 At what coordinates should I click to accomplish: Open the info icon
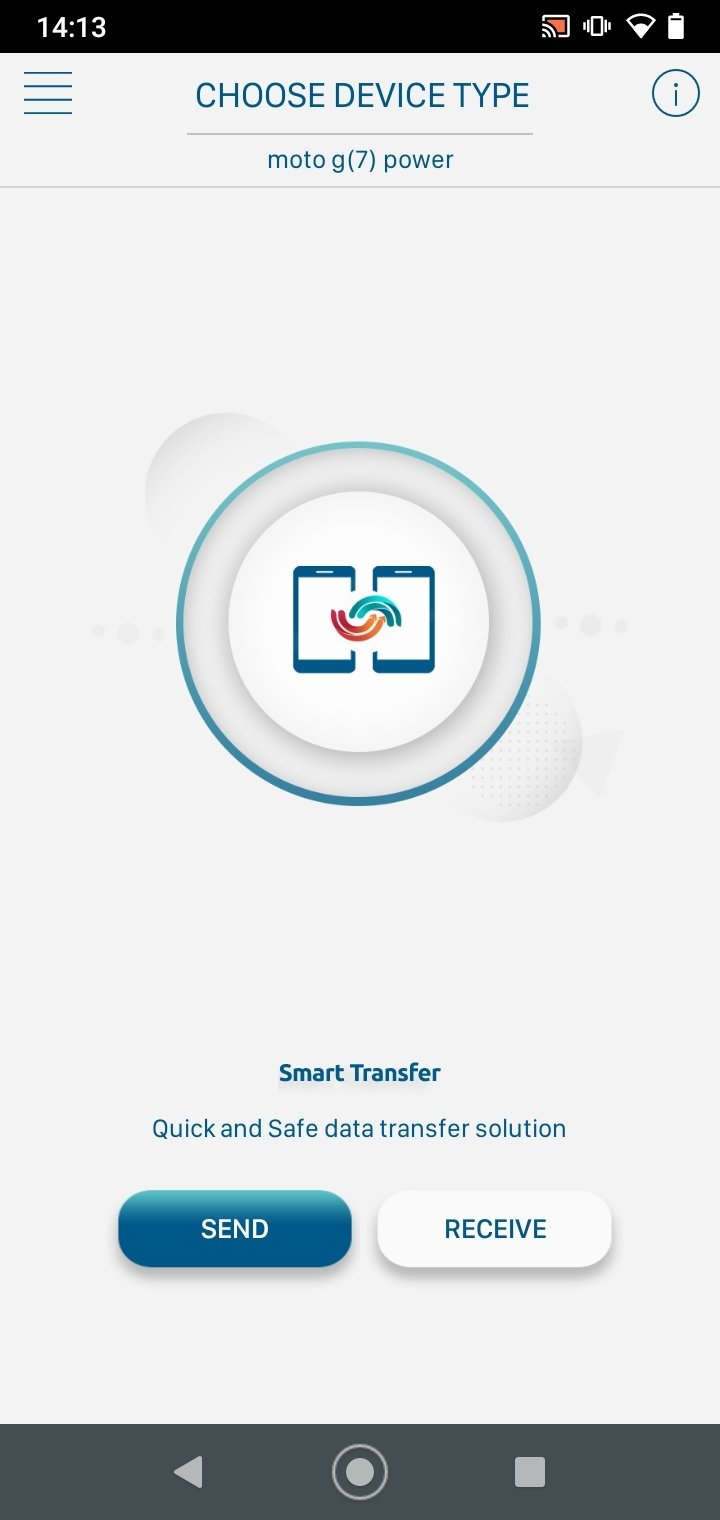[x=675, y=94]
